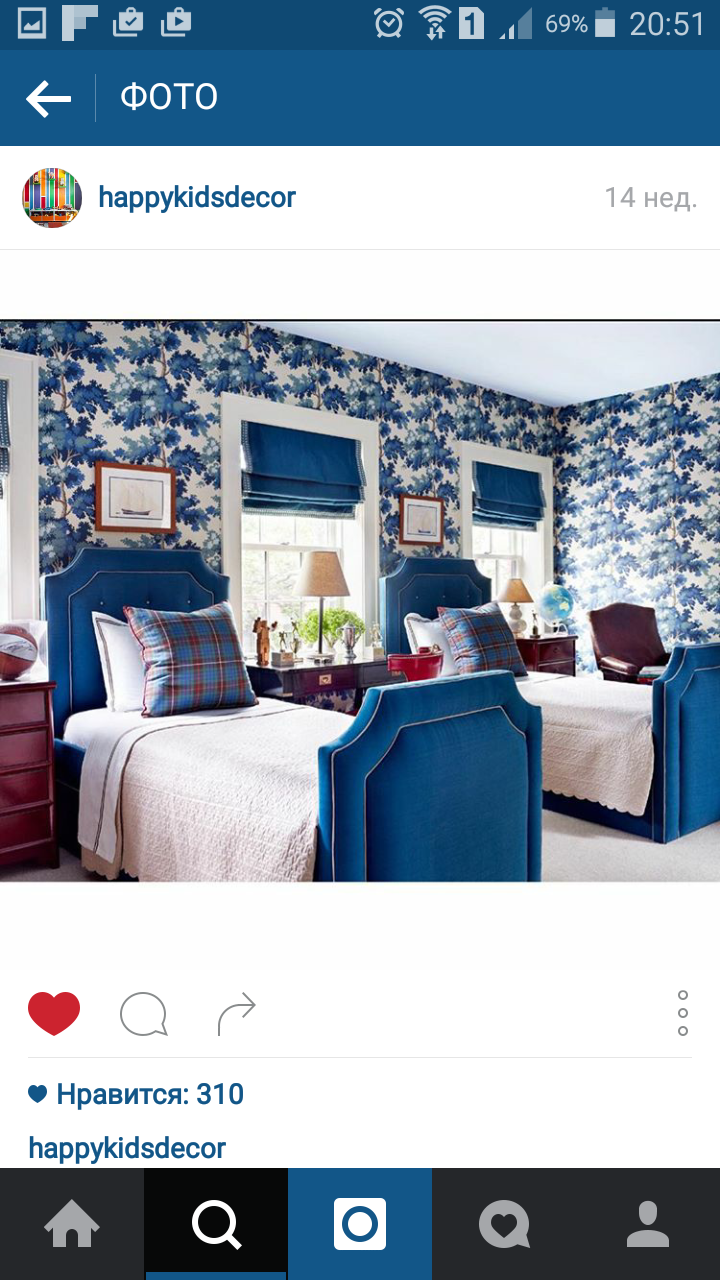Open happykidsdecor profile picture
This screenshot has height=1280, width=720.
click(x=52, y=198)
